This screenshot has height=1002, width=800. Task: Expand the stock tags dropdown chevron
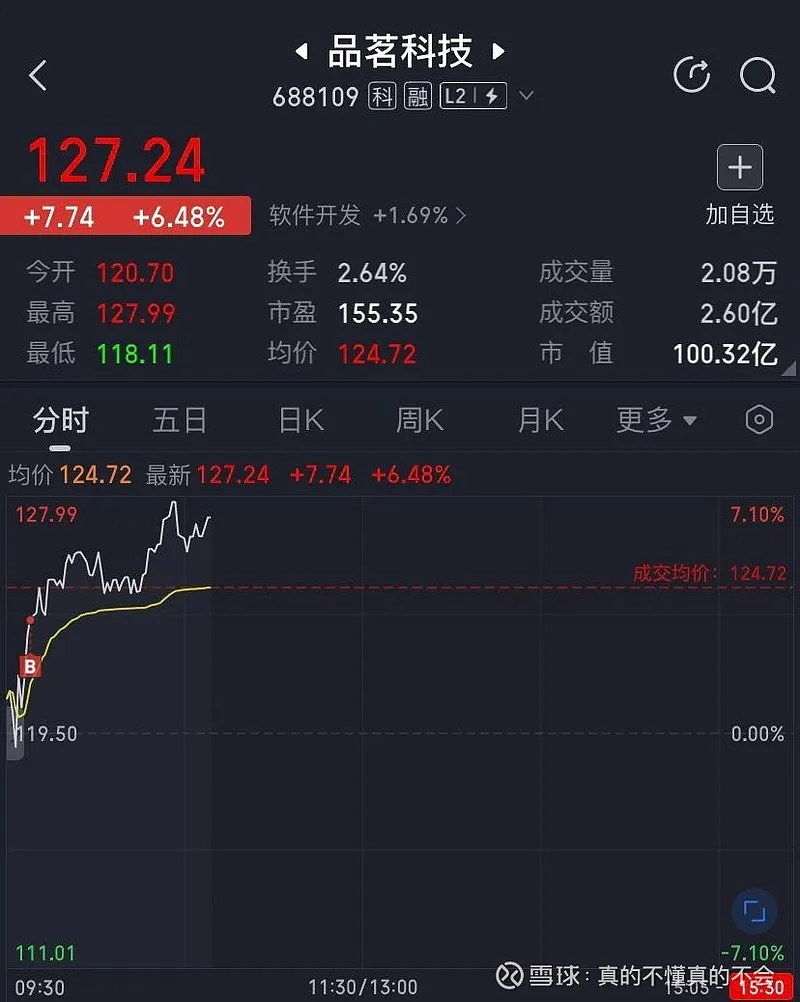527,97
